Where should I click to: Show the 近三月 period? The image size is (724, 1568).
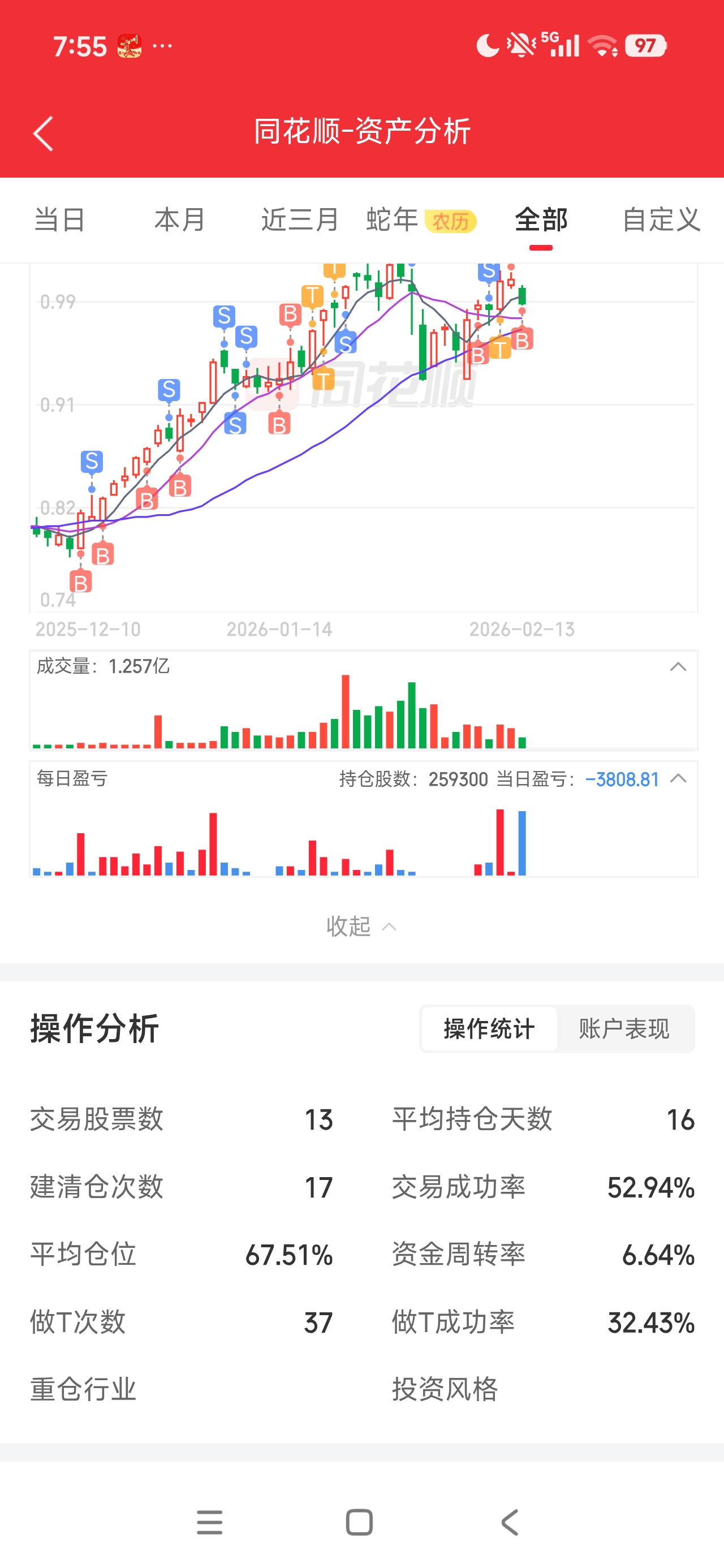[300, 219]
